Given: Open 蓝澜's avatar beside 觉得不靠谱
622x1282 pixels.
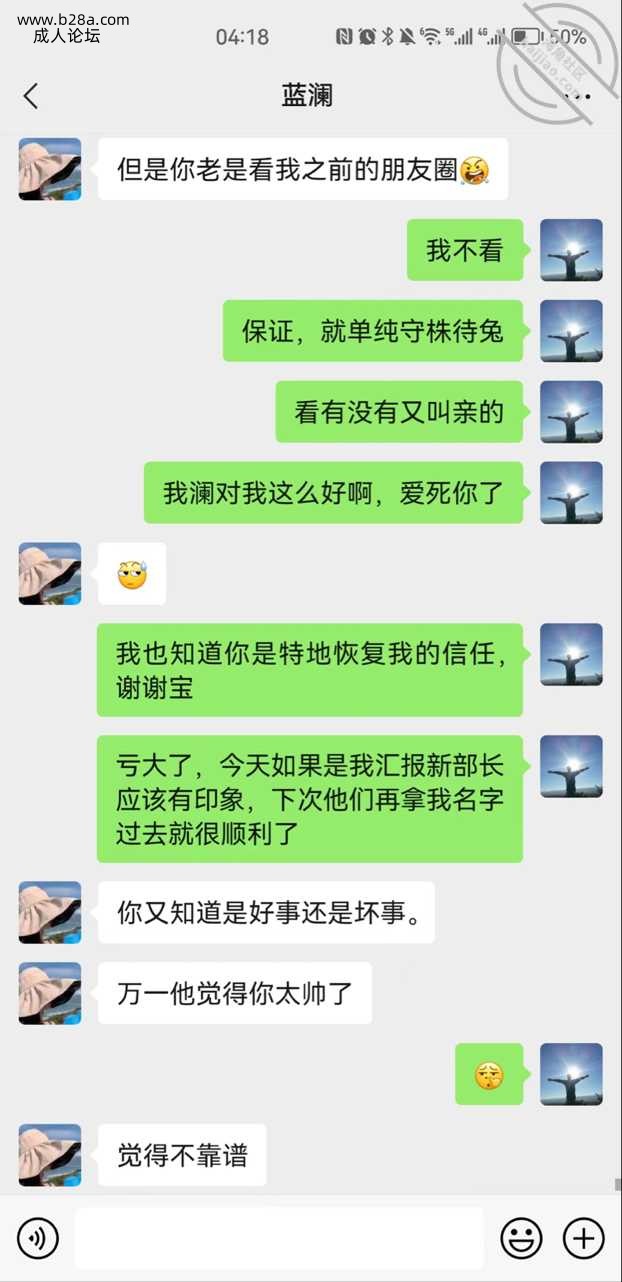Looking at the screenshot, I should [x=50, y=1155].
